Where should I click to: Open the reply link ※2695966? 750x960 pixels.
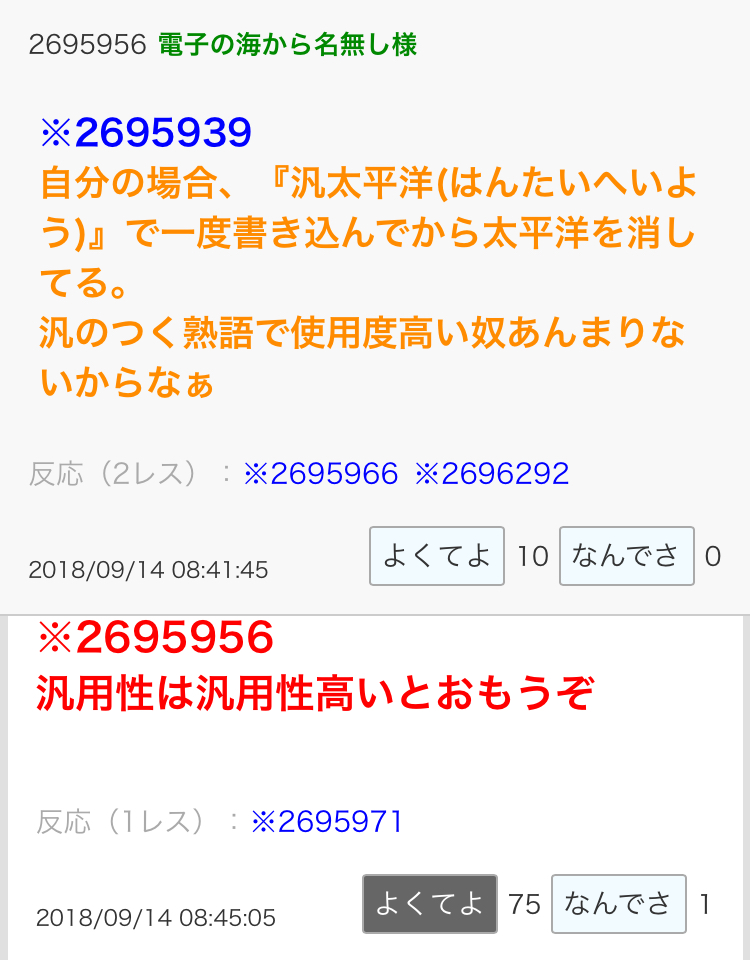320,473
